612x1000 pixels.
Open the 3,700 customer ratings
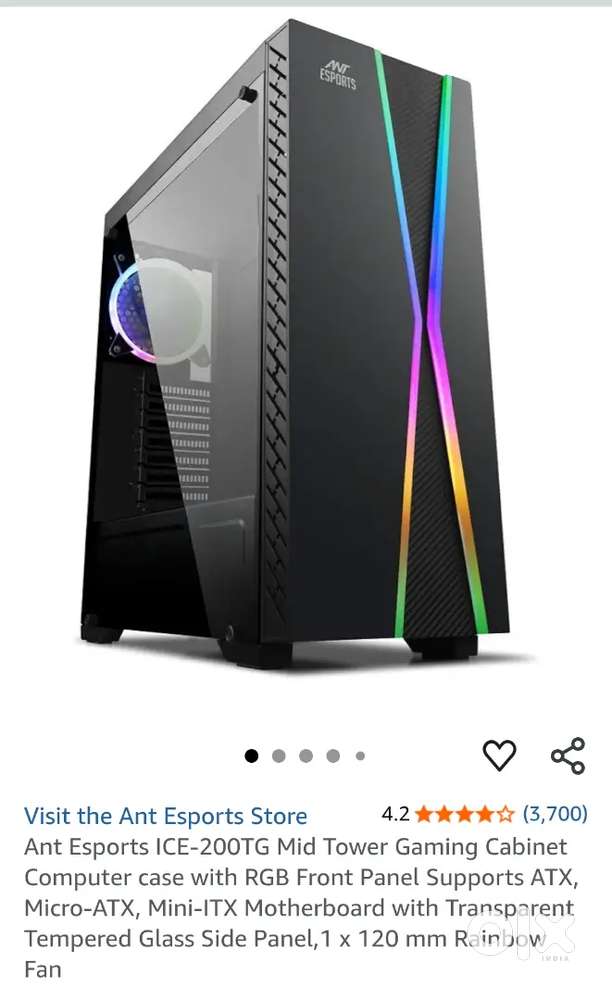click(555, 814)
